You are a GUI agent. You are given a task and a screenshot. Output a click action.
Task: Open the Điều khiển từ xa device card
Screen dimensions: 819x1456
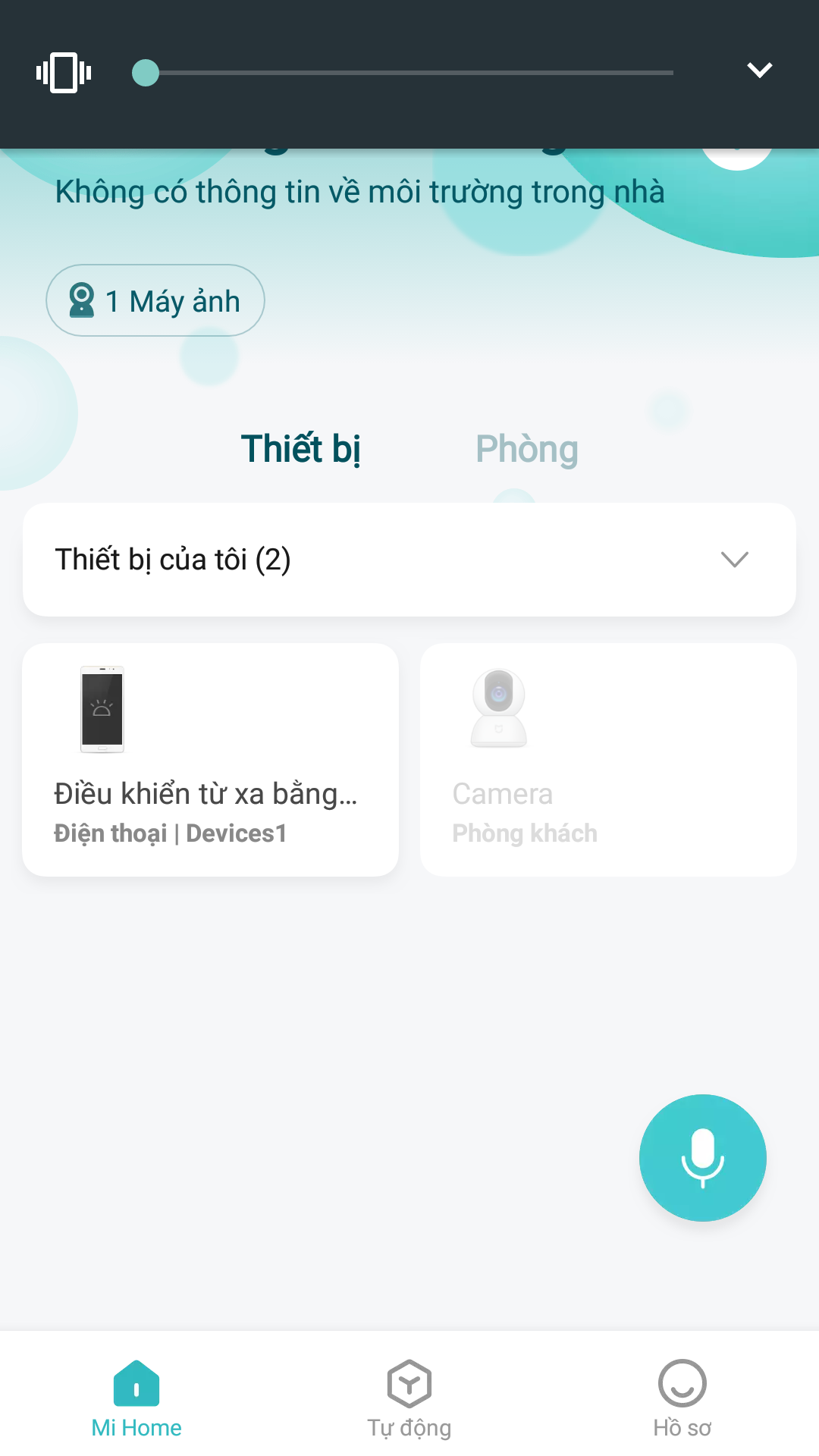click(x=211, y=760)
